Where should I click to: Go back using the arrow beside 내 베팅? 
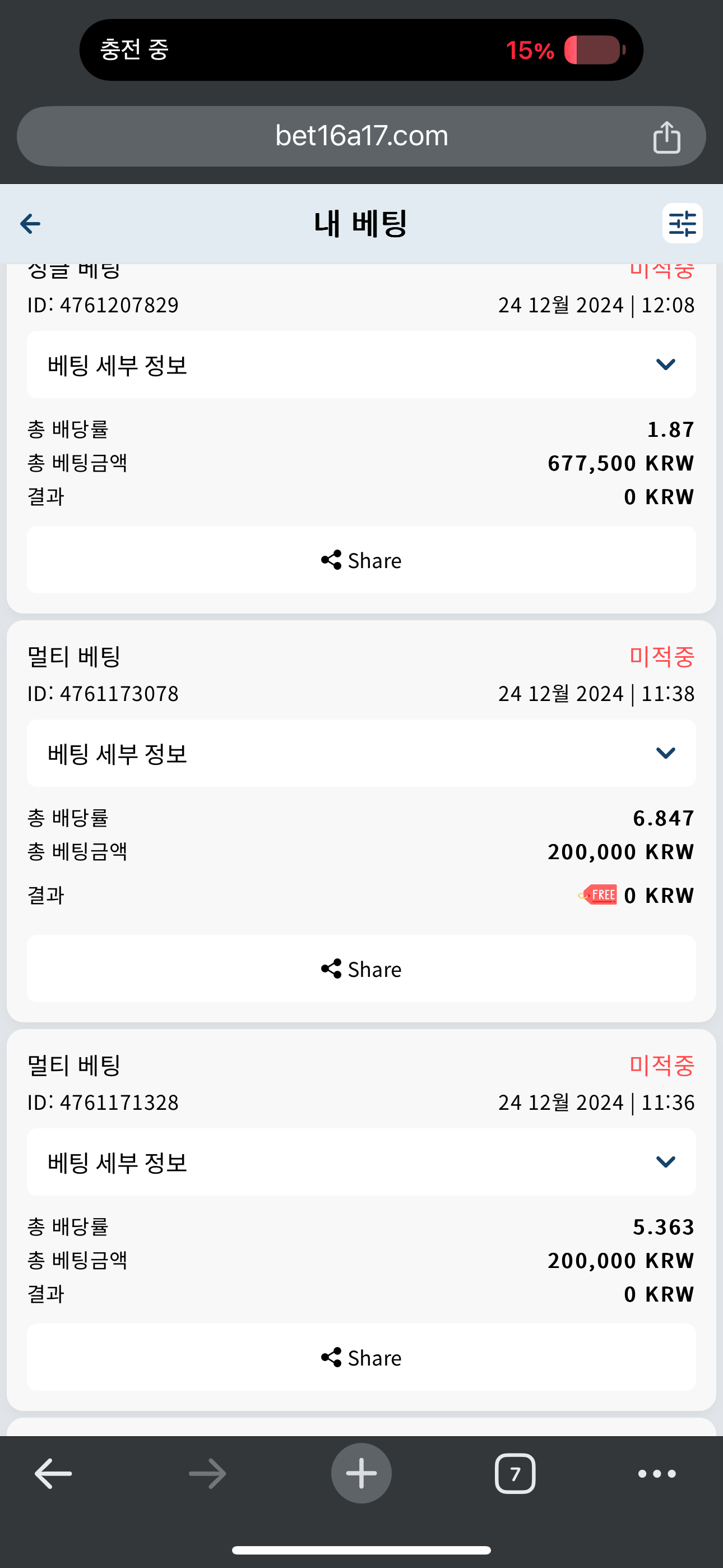30,223
